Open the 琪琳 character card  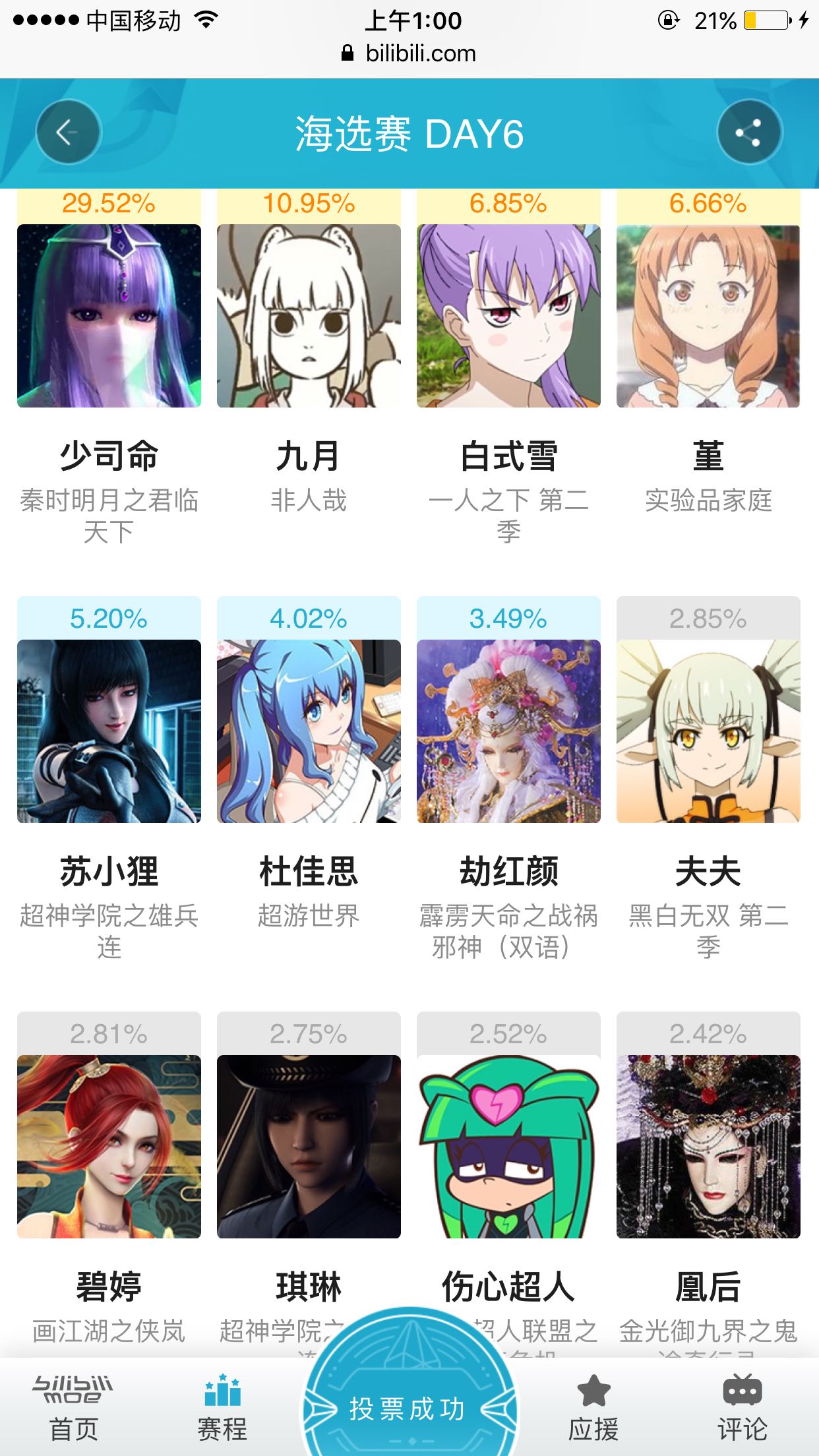pos(309,1147)
